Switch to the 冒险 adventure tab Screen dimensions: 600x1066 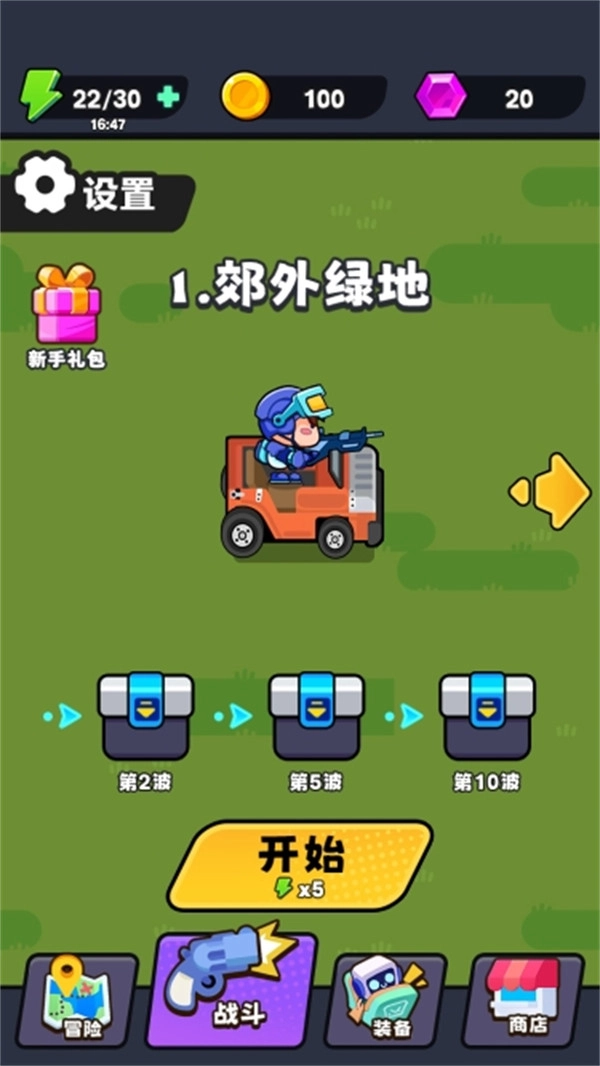click(x=77, y=999)
